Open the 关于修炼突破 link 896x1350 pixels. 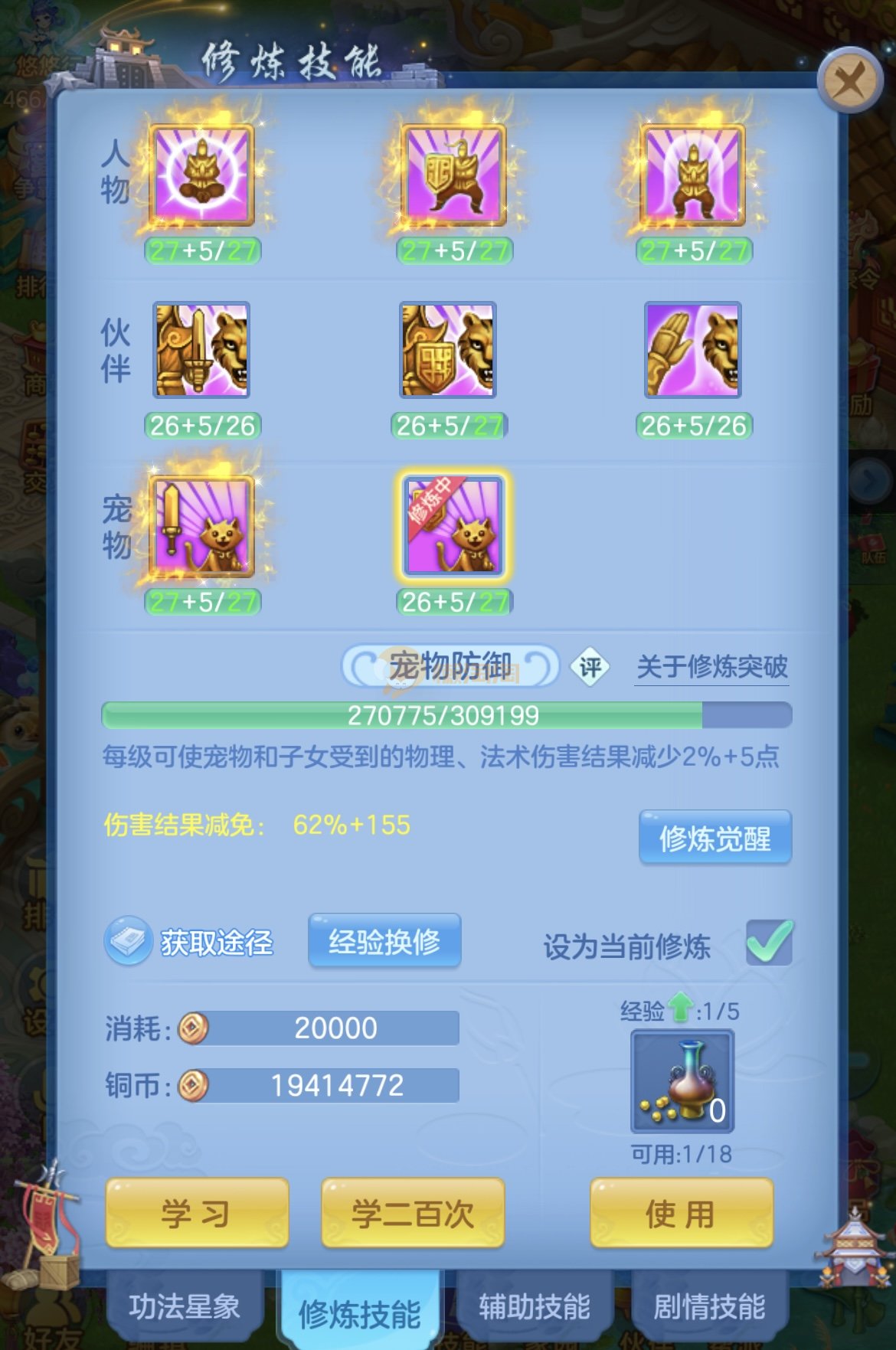(x=711, y=668)
